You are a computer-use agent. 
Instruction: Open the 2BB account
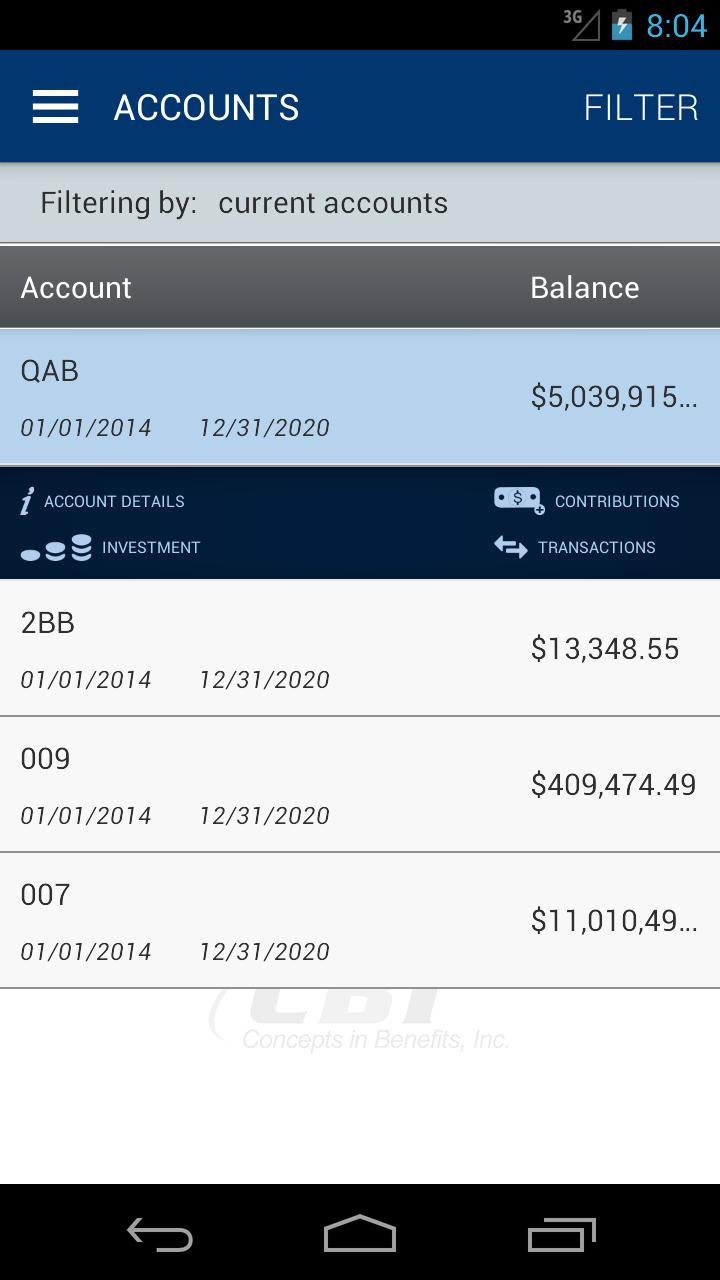[360, 648]
